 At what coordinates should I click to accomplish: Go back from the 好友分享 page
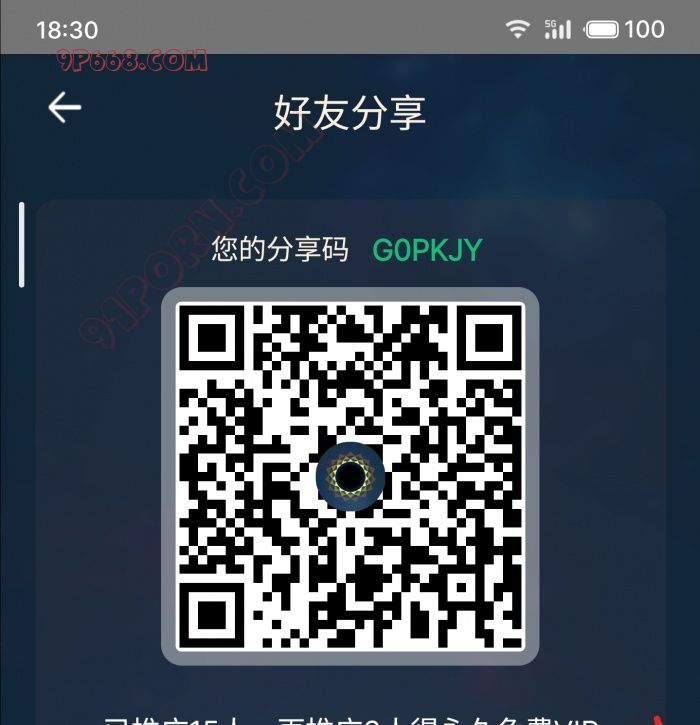65,108
